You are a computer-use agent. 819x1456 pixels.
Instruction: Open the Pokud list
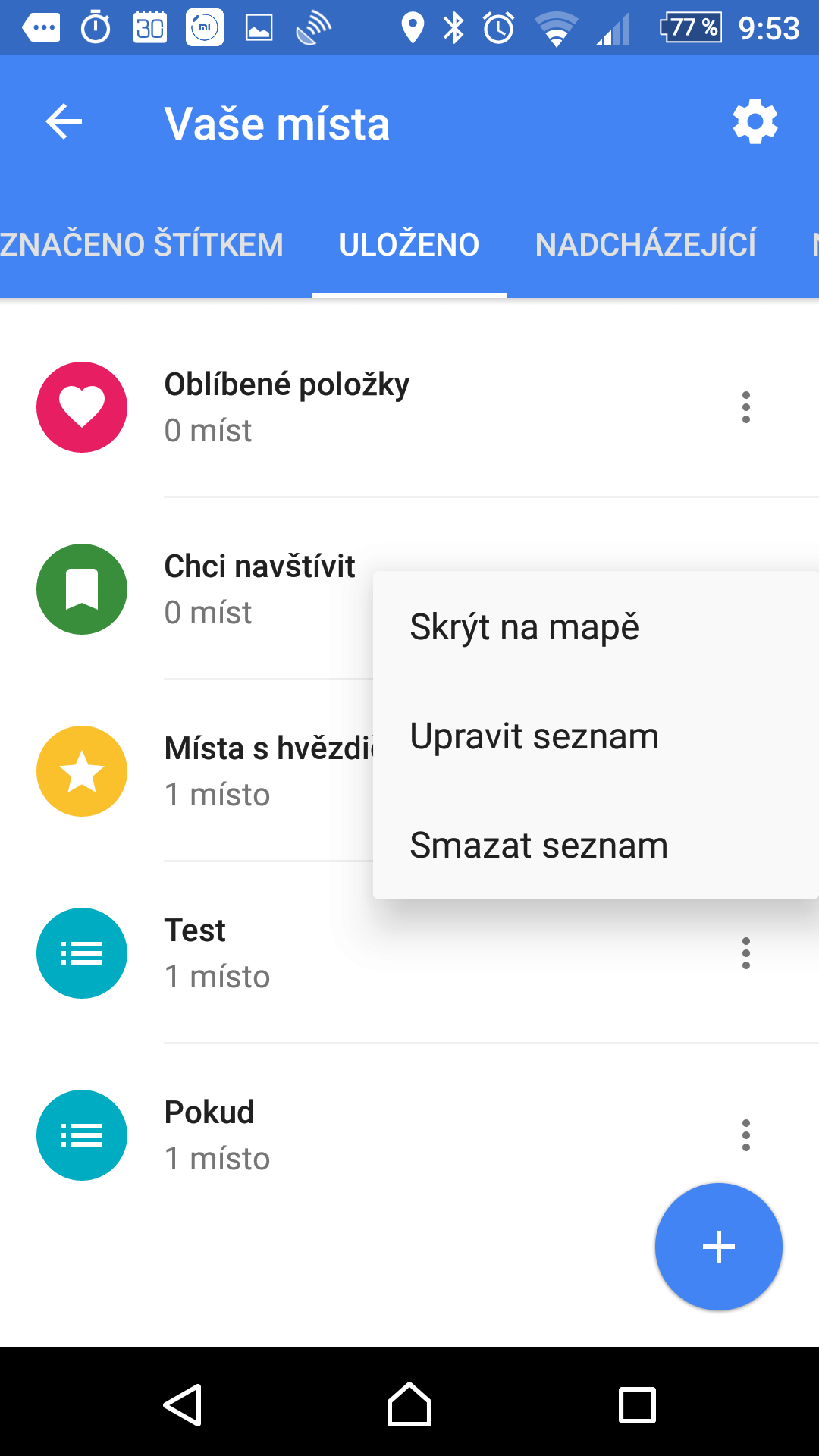[326, 1135]
